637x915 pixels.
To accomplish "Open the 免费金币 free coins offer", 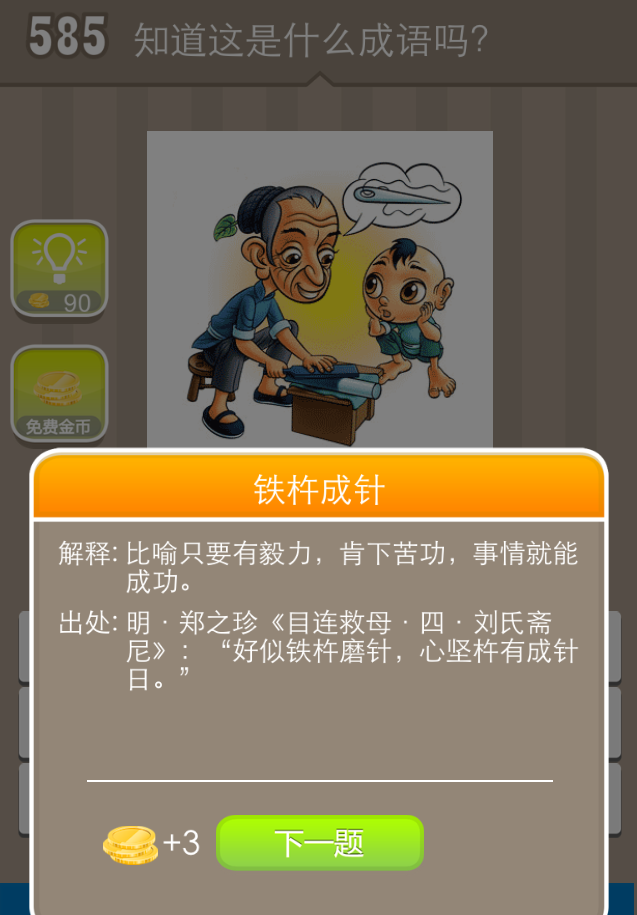I will [x=59, y=394].
